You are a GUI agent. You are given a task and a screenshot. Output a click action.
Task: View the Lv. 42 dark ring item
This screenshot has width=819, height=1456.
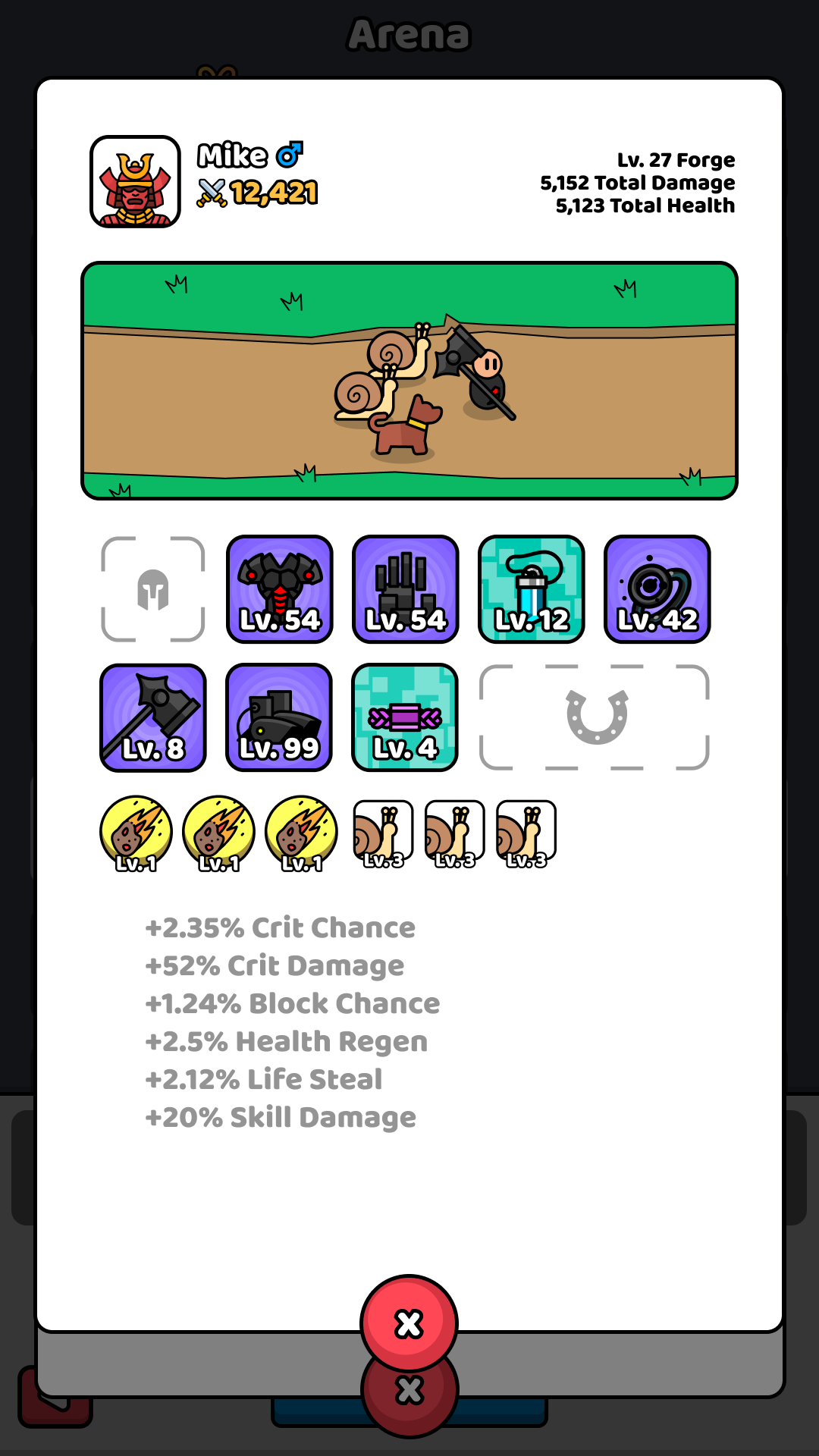pos(657,589)
